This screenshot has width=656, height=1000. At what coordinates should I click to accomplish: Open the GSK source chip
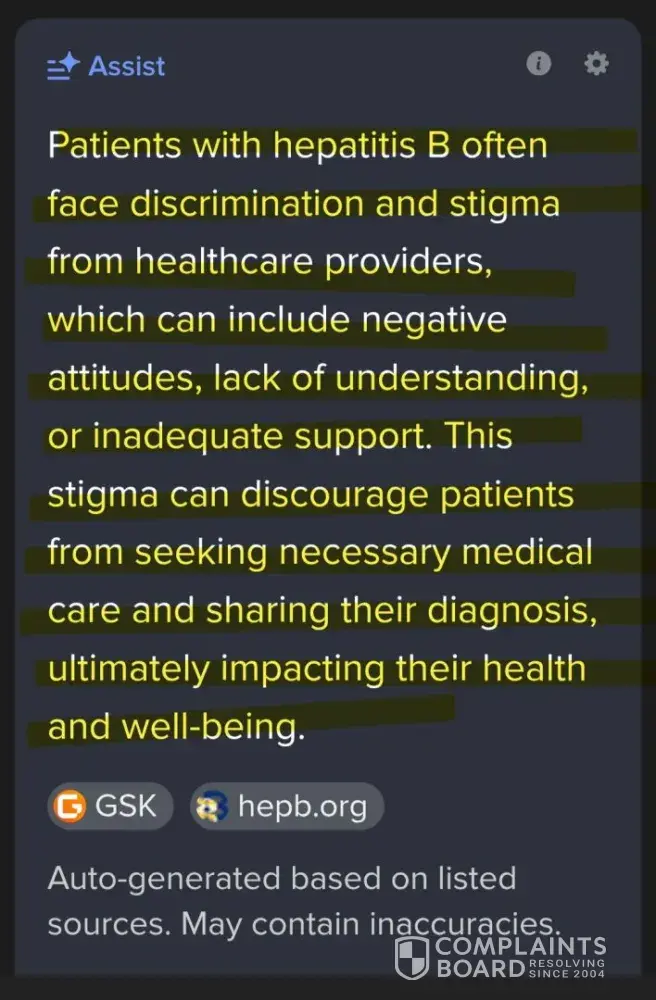tap(110, 806)
